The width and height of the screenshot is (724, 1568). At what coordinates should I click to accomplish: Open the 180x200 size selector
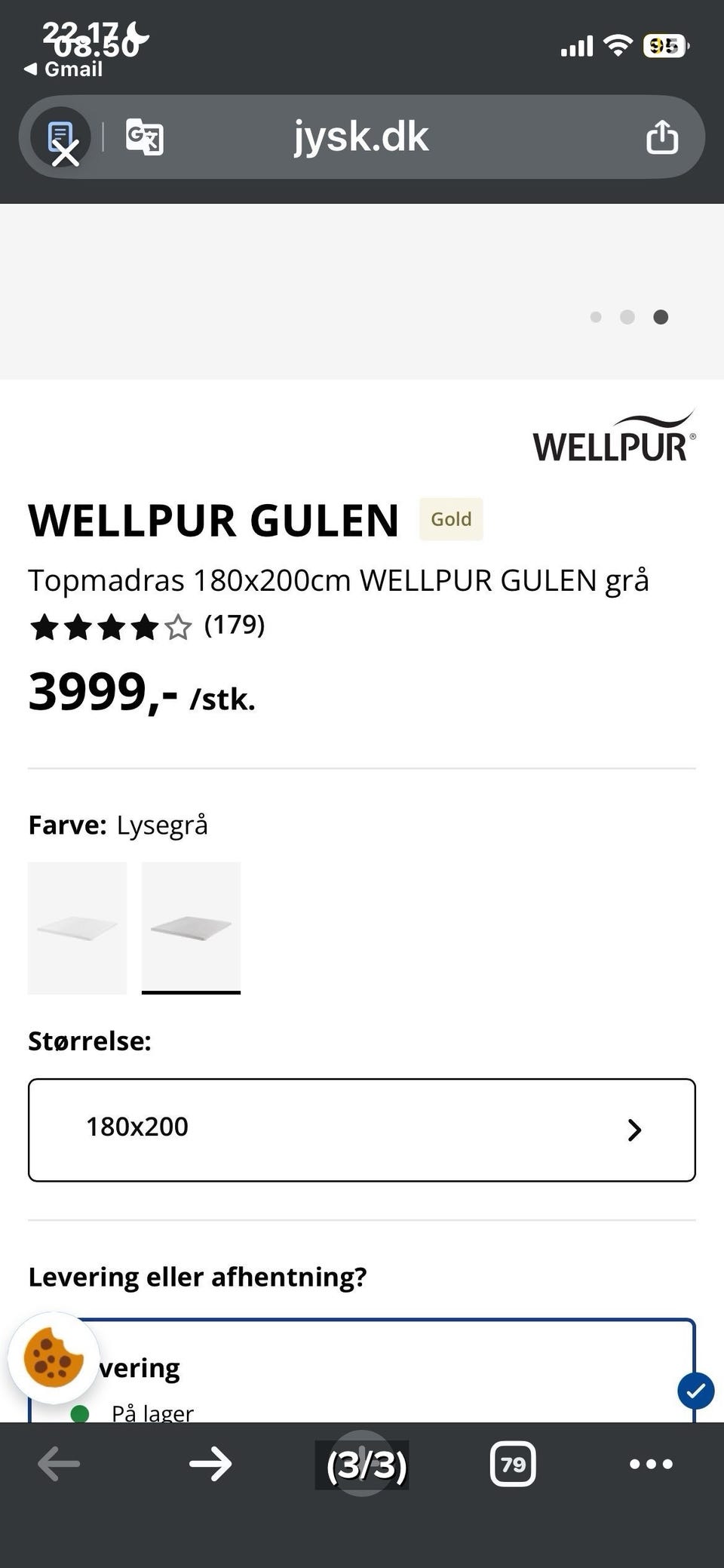(361, 1128)
